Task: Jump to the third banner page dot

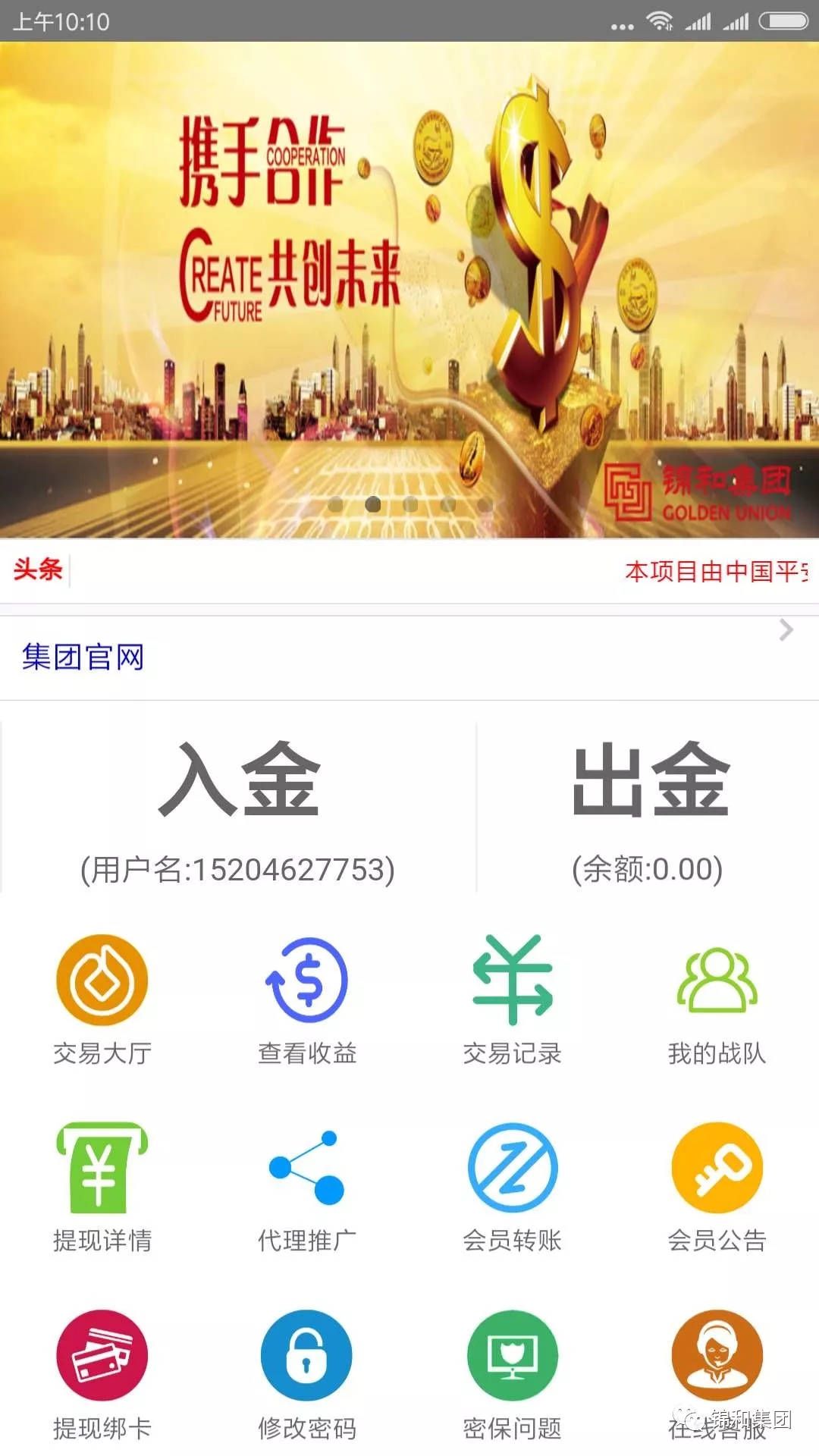Action: (x=410, y=504)
